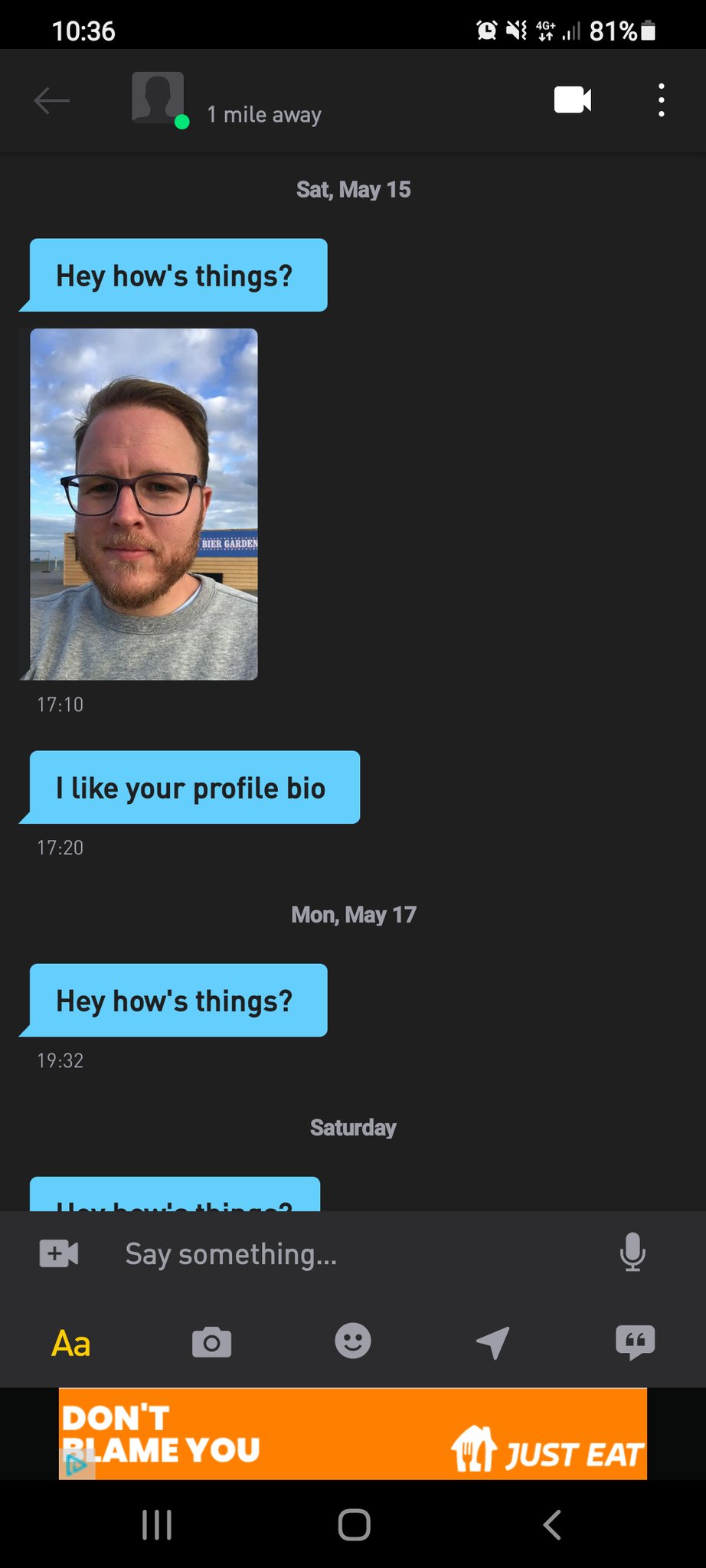Screen dimensions: 706x1568
Task: Open the three-dot overflow menu
Action: pyautogui.click(x=661, y=100)
